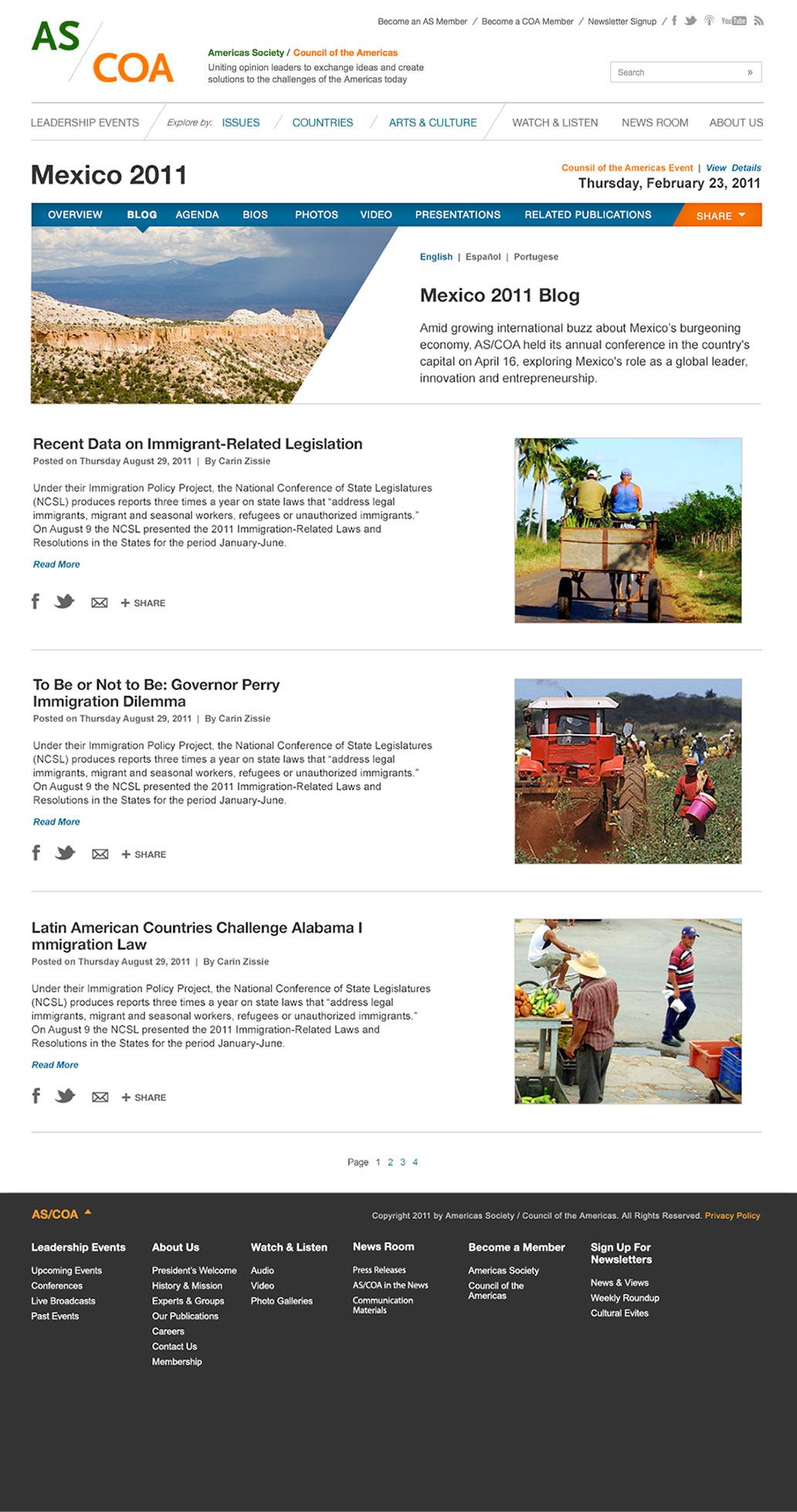The height and width of the screenshot is (1512, 797).
Task: Expand the orange Share dropdown
Action: click(x=720, y=215)
